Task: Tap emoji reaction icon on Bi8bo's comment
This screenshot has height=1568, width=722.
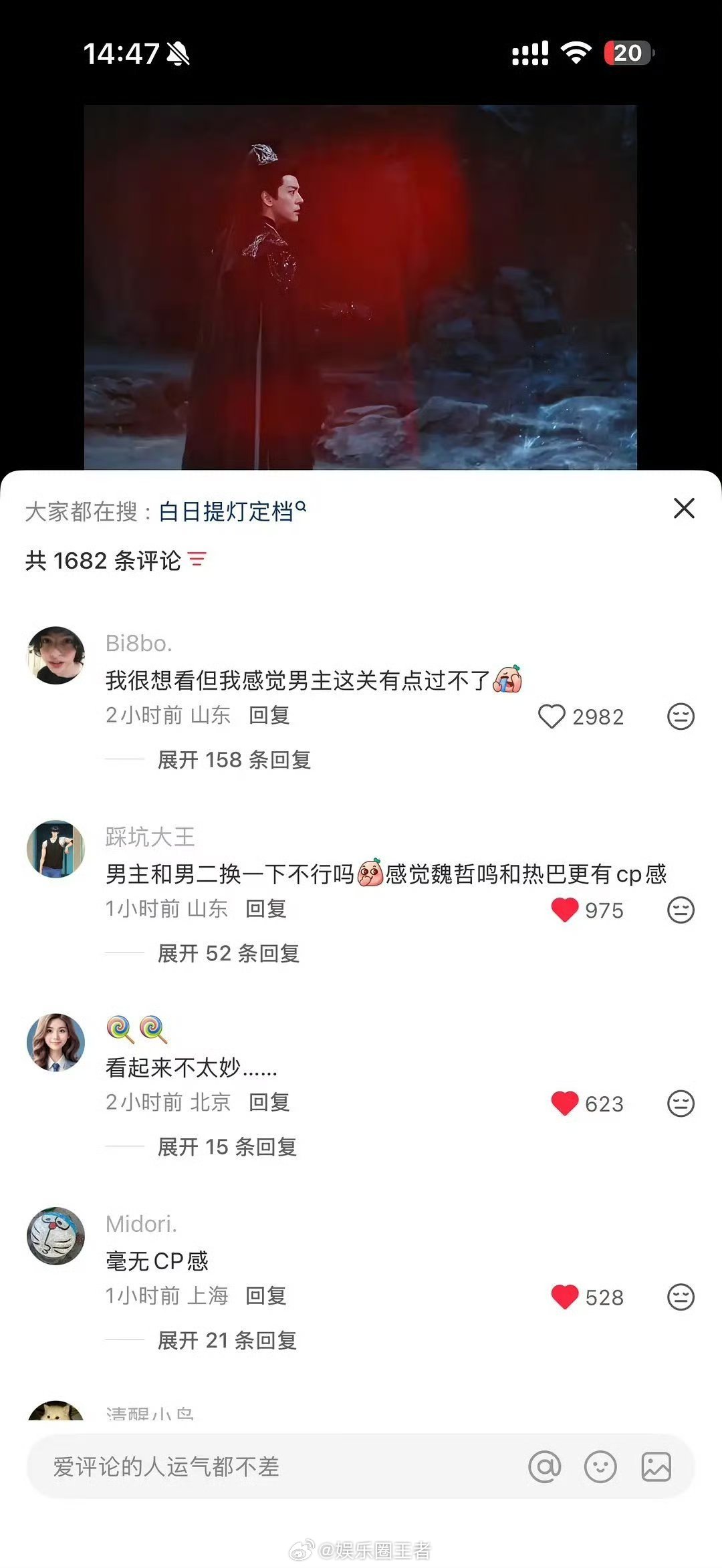Action: point(681,716)
